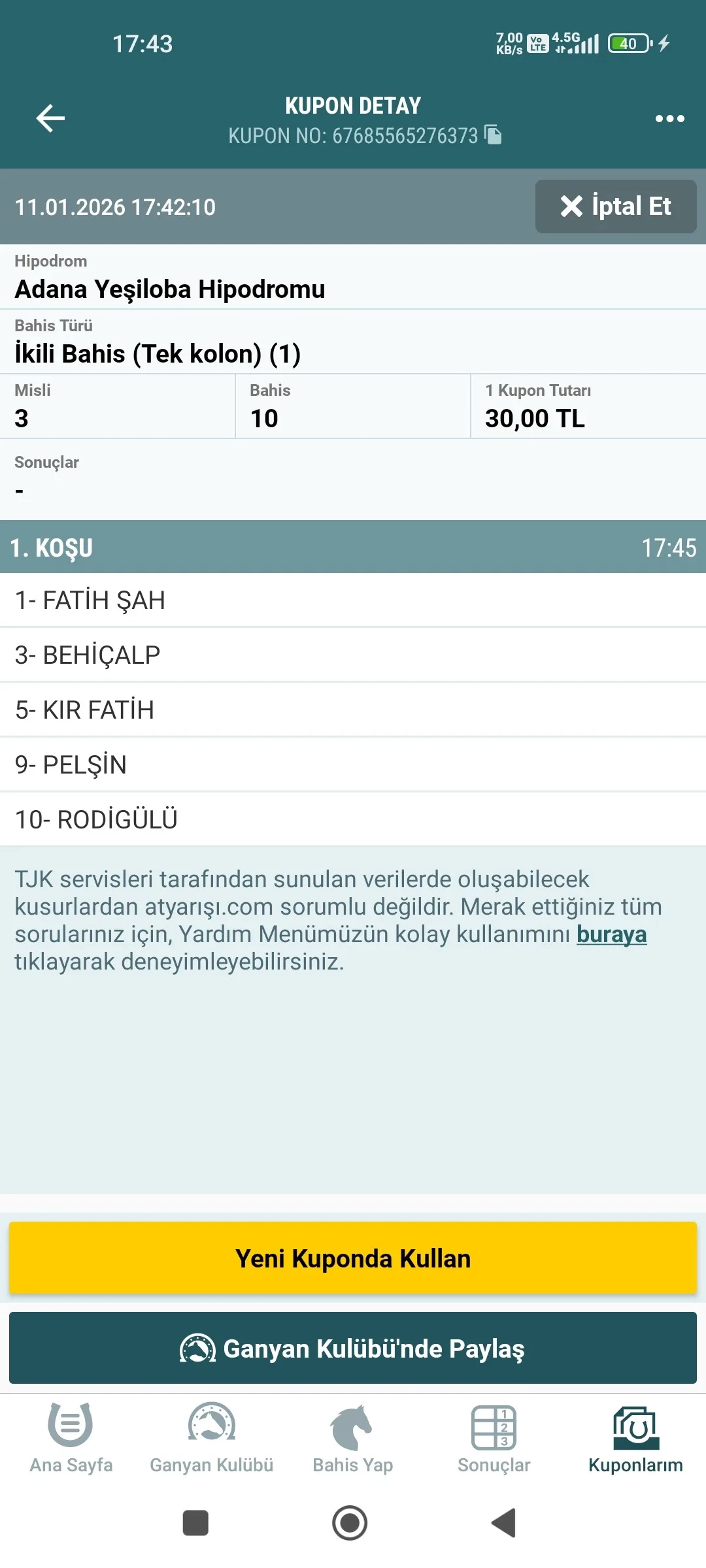Image resolution: width=706 pixels, height=1568 pixels.
Task: Open the Ganyan Kulübü tab
Action: tap(211, 1438)
